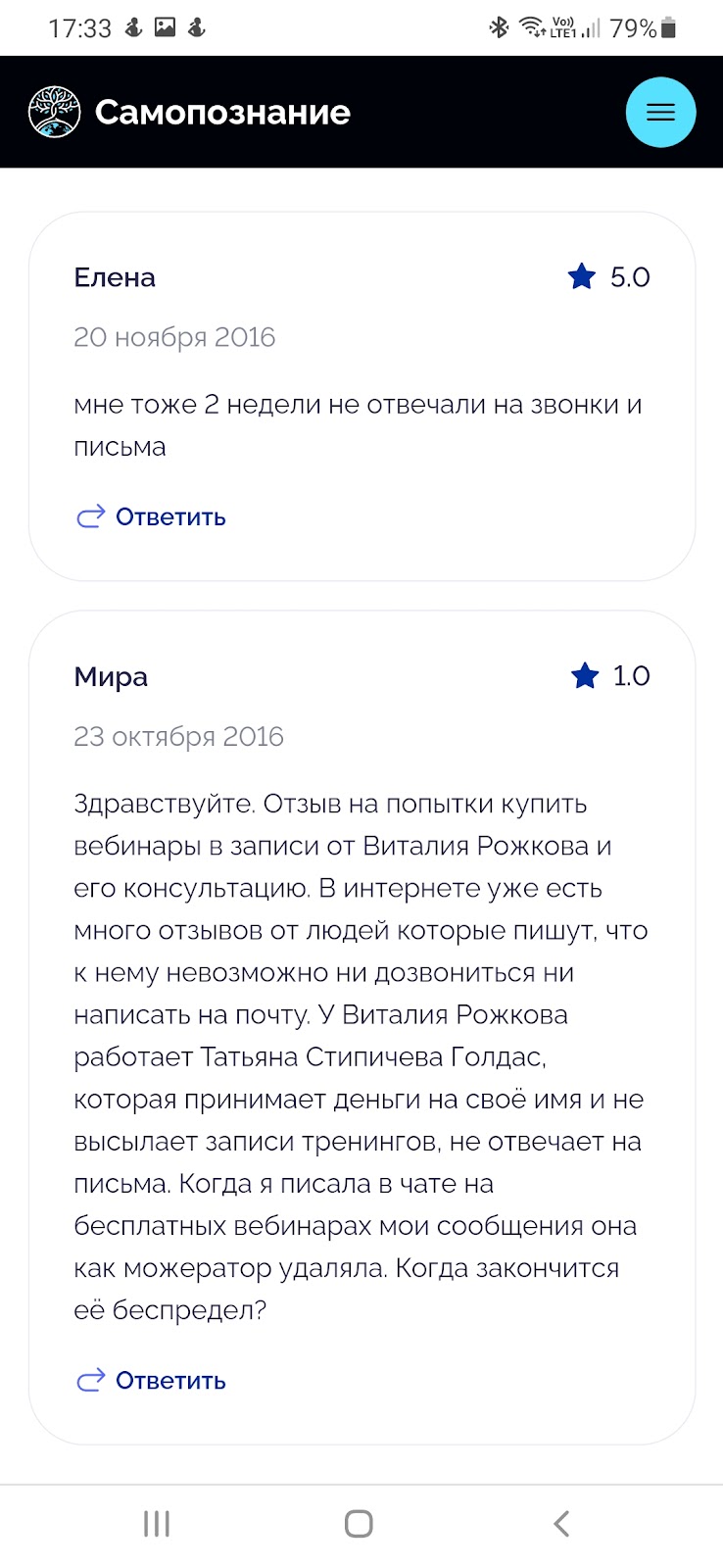Open recent apps from navigation bar
The height and width of the screenshot is (1568, 723).
coord(157,1524)
